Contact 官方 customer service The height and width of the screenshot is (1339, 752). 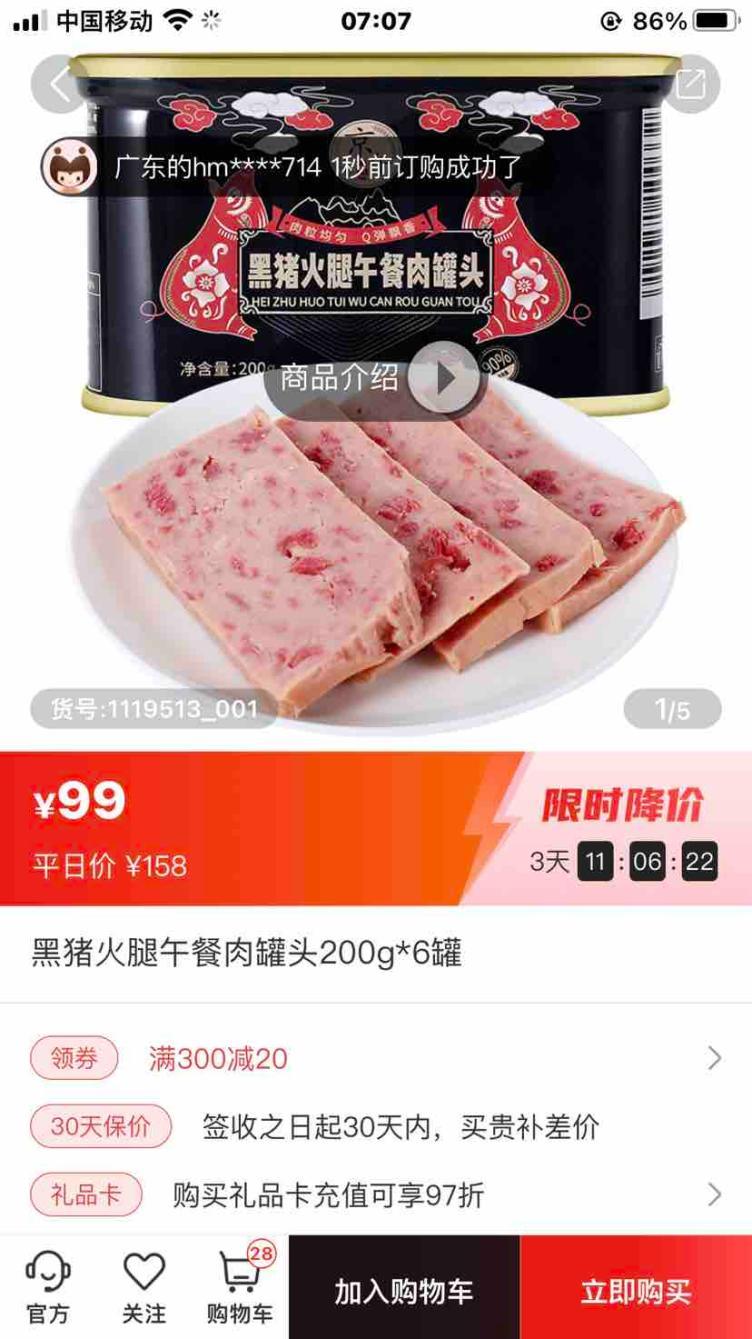[x=48, y=1287]
